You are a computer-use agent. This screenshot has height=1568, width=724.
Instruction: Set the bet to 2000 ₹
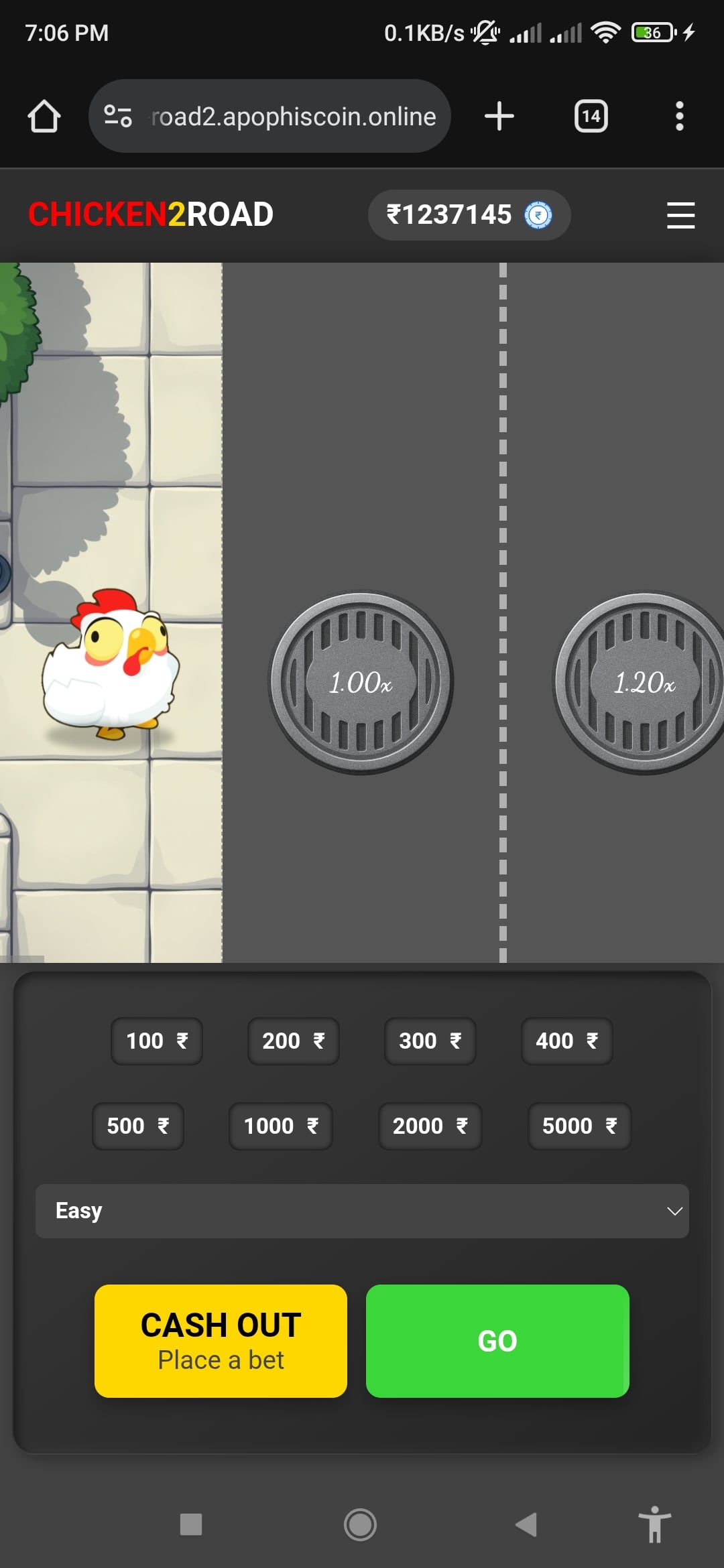point(430,1126)
